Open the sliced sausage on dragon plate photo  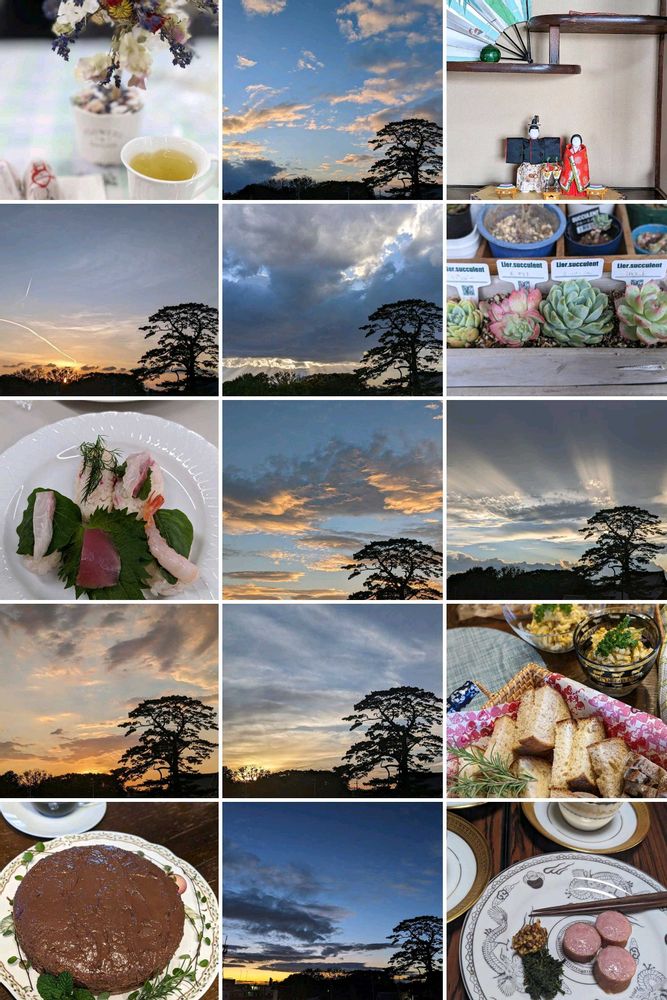(557, 901)
